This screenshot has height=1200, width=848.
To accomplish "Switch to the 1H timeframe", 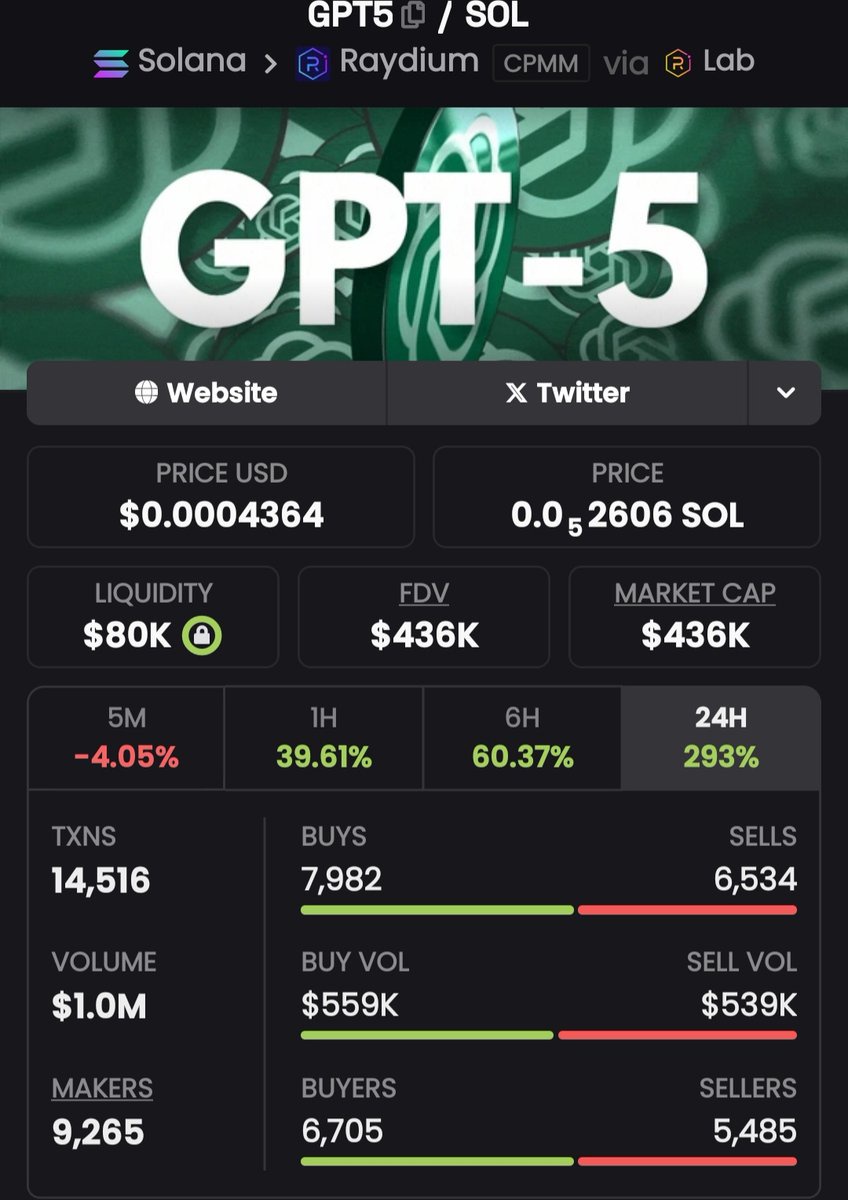I will [x=323, y=738].
